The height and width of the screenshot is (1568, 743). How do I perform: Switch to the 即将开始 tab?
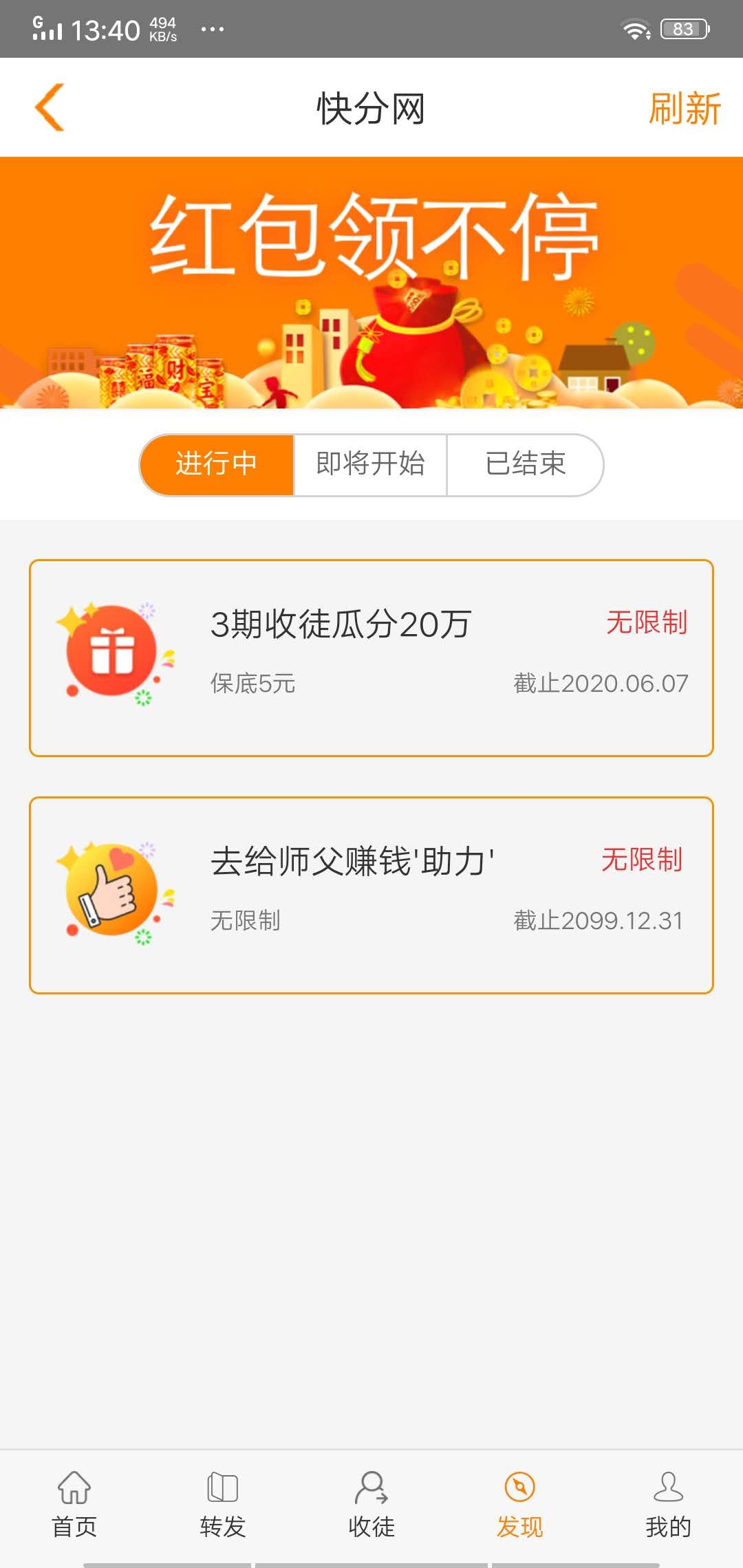coord(370,464)
